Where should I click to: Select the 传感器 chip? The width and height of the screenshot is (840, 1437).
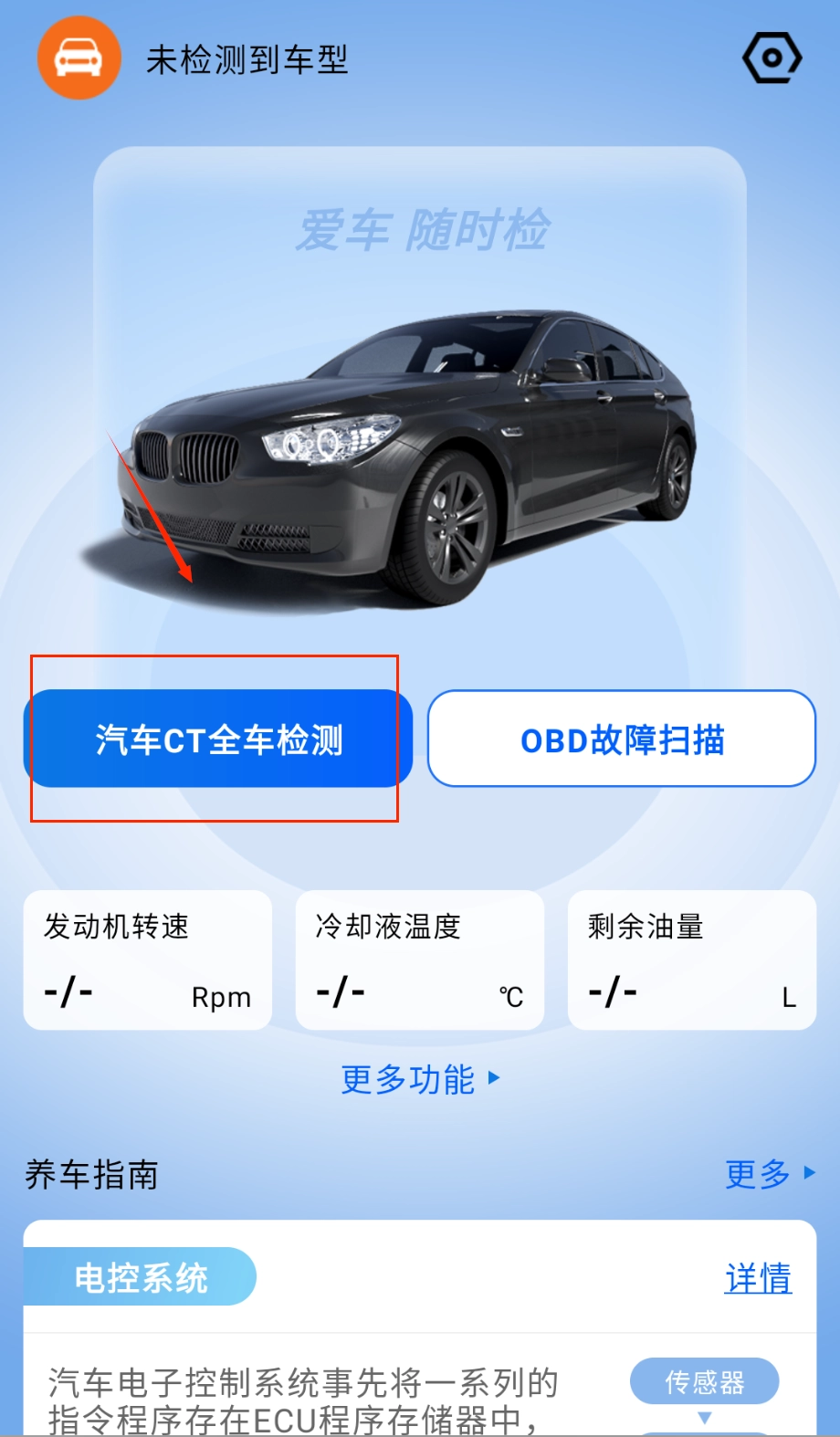pos(704,1381)
